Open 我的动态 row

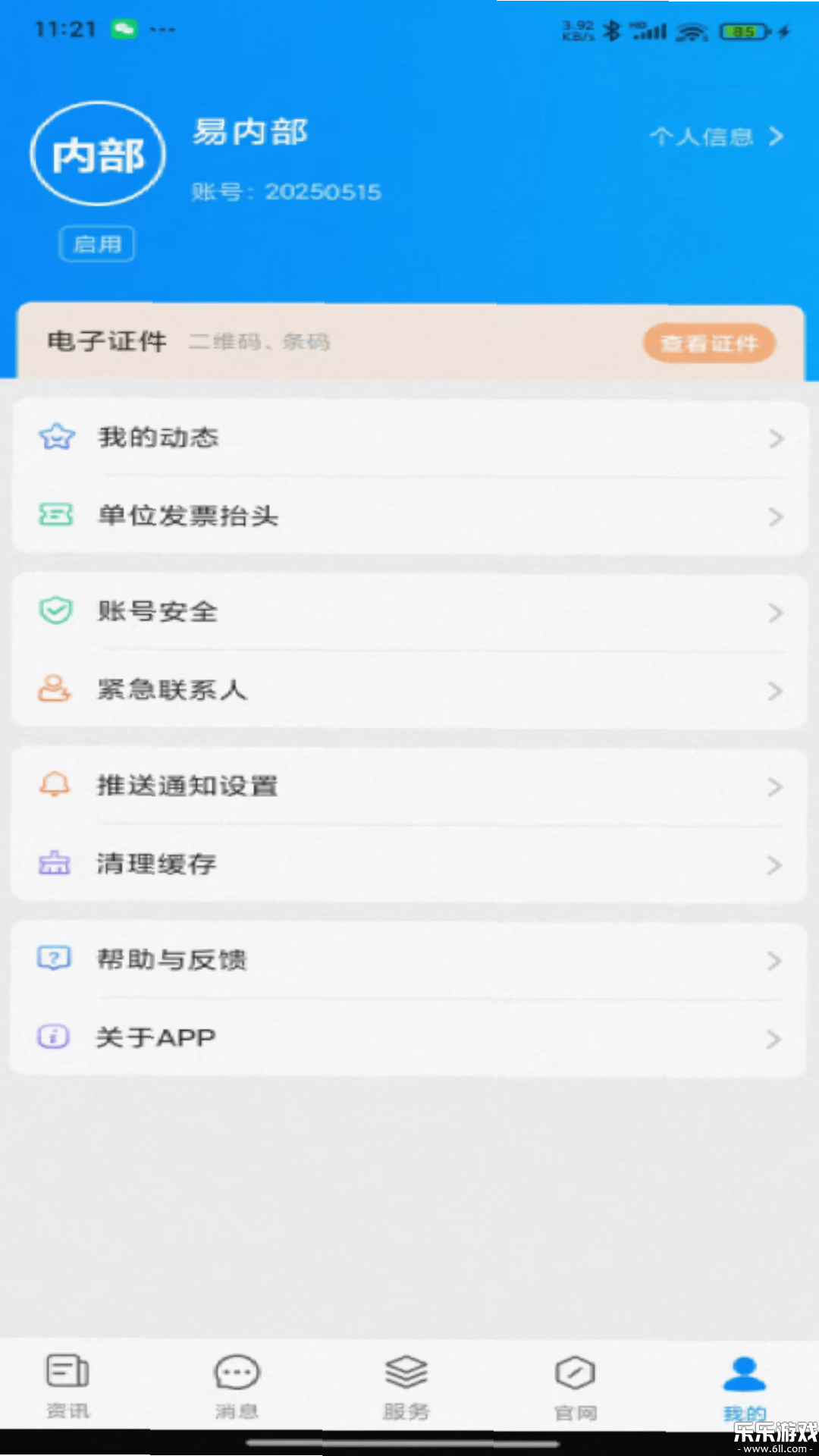coord(409,438)
